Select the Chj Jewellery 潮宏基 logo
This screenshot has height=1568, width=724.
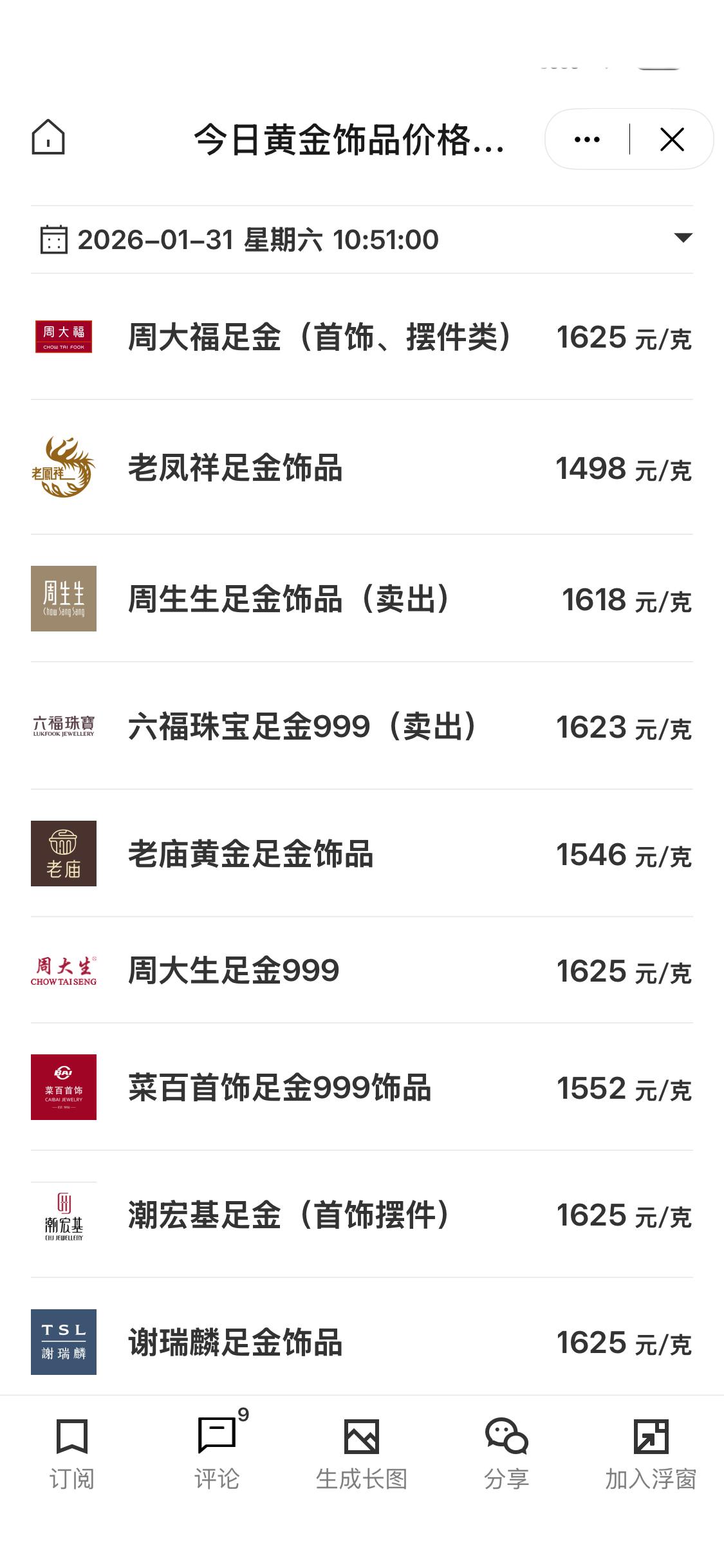(64, 1217)
